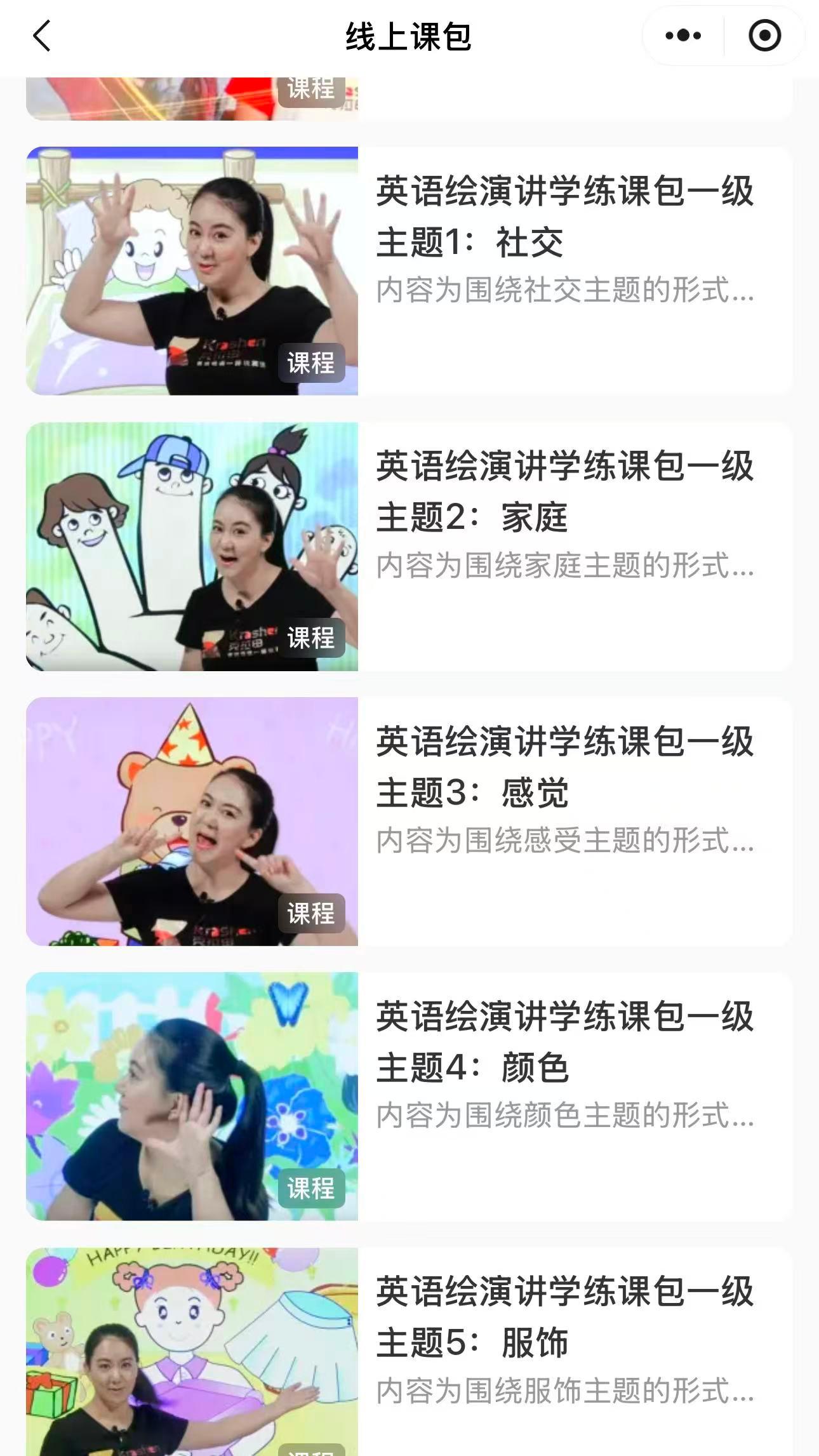View the 主题4：颜色 course
Viewport: 819px width, 1456px height.
point(409,1097)
